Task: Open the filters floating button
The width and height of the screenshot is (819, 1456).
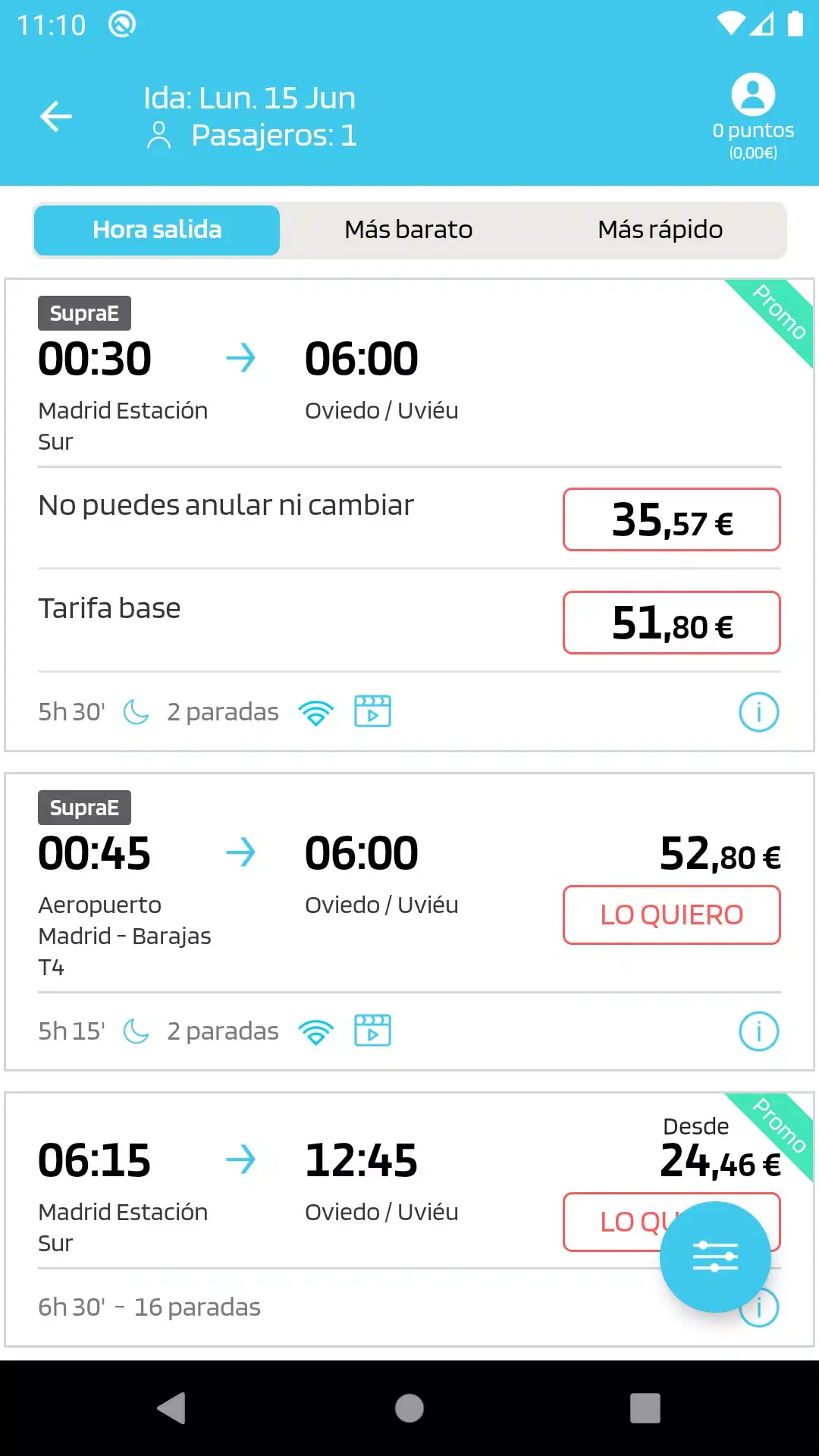Action: point(715,1256)
